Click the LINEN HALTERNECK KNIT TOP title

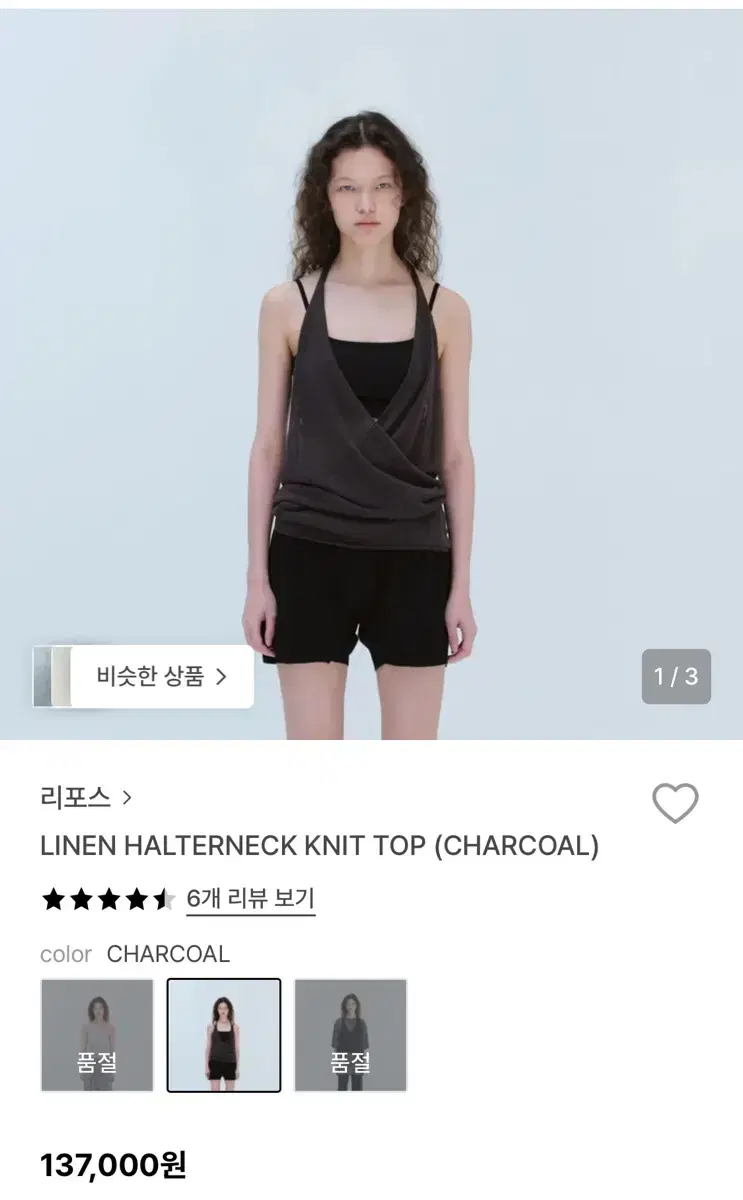click(316, 845)
